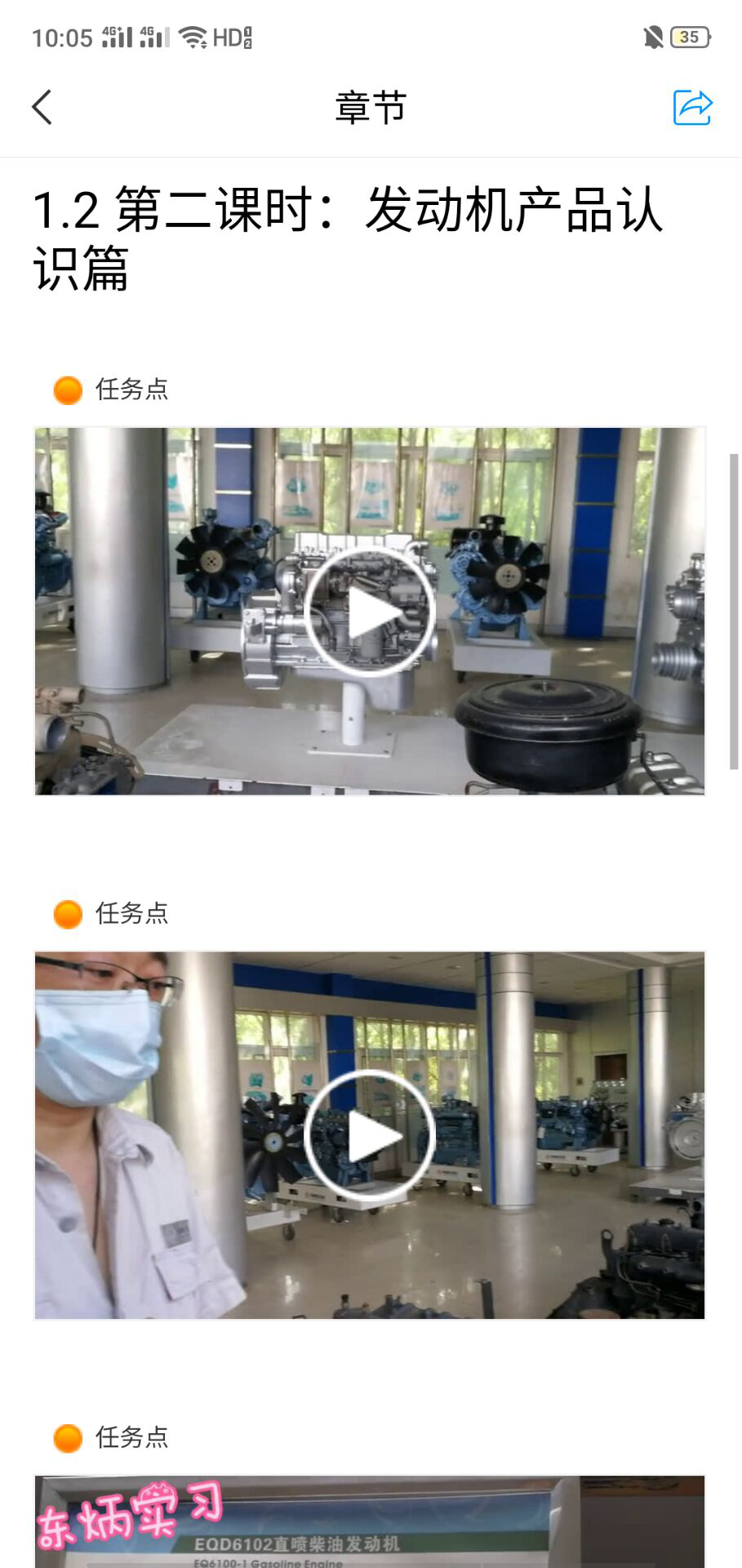Open sharing options via the share icon
Viewport: 742px width, 1568px height.
coord(691,107)
